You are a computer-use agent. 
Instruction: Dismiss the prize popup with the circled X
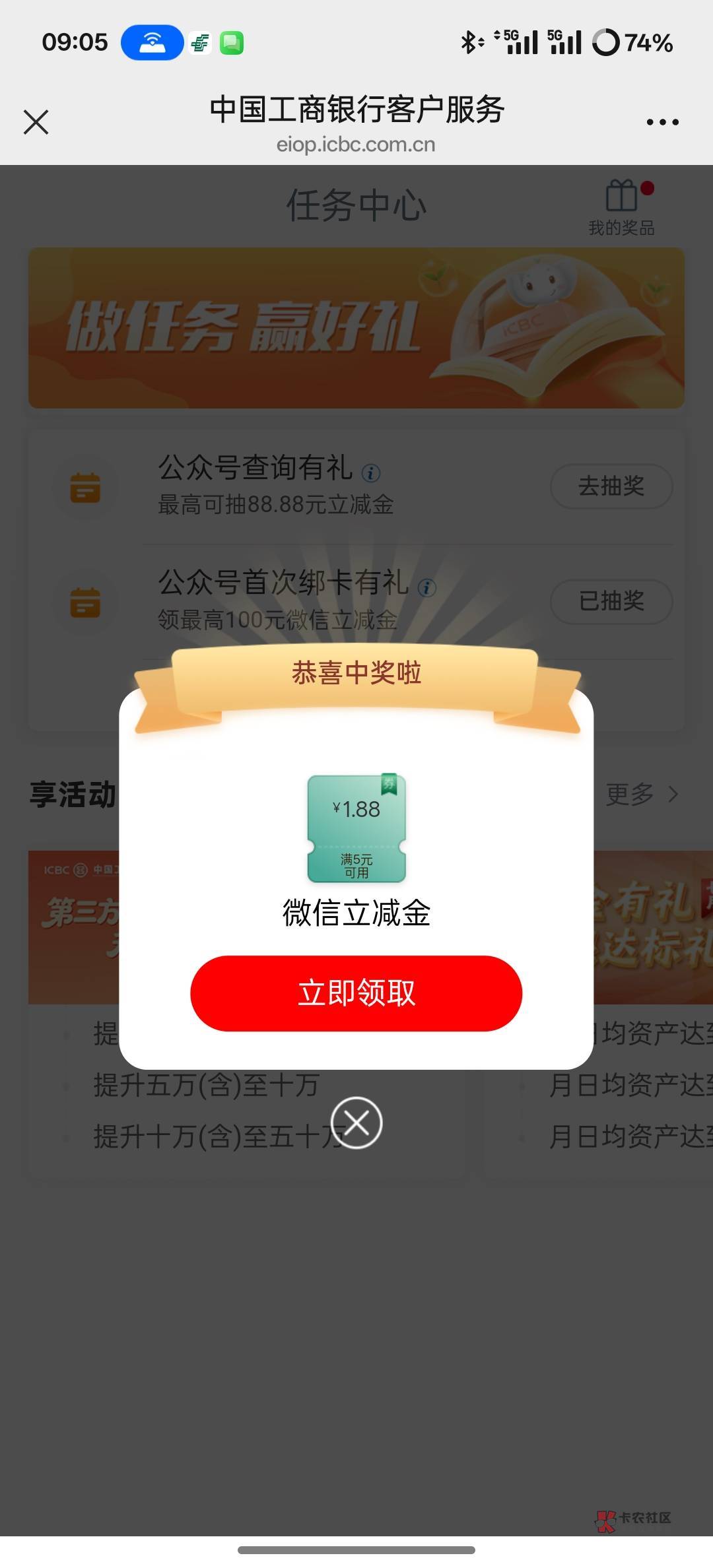356,1123
